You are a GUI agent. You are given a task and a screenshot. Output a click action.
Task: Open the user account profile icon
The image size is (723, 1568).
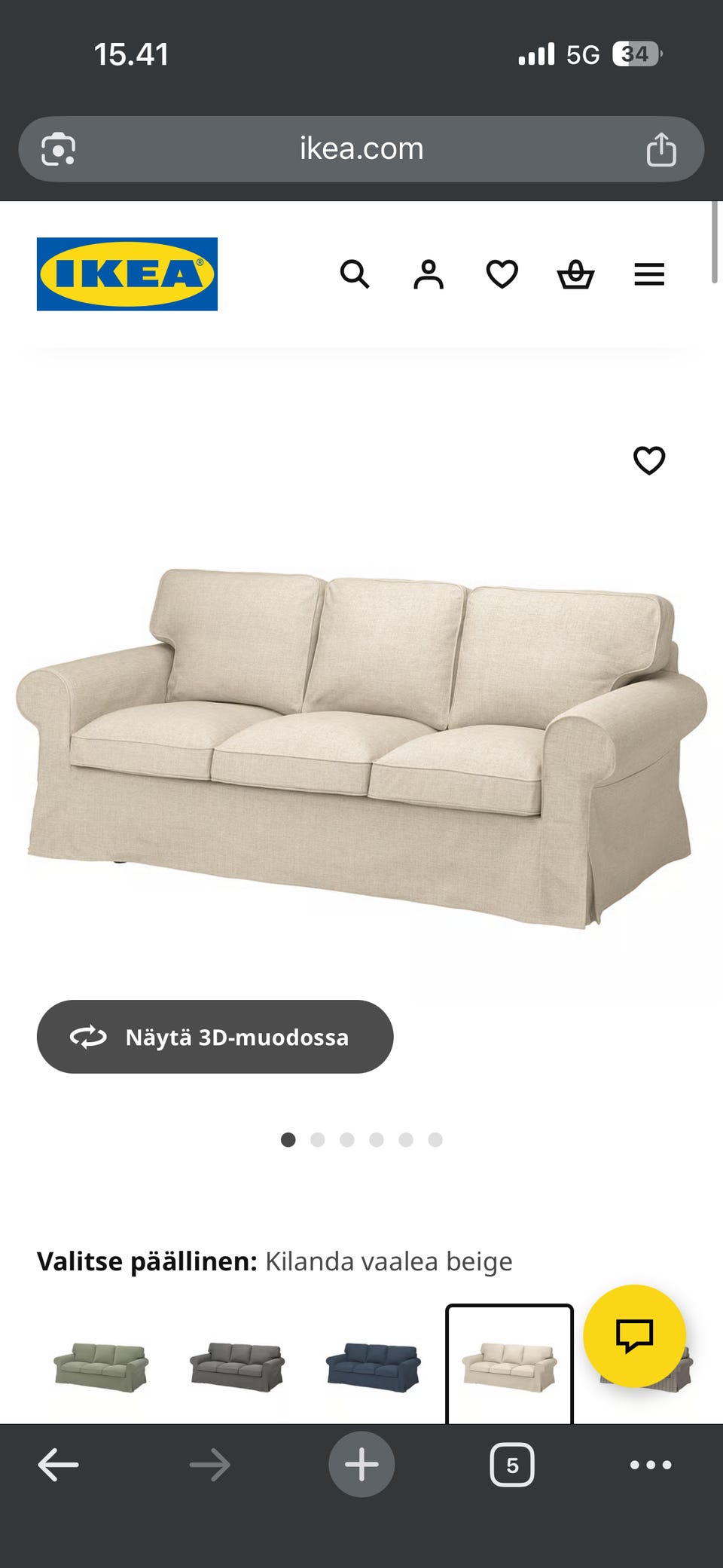[x=429, y=274]
